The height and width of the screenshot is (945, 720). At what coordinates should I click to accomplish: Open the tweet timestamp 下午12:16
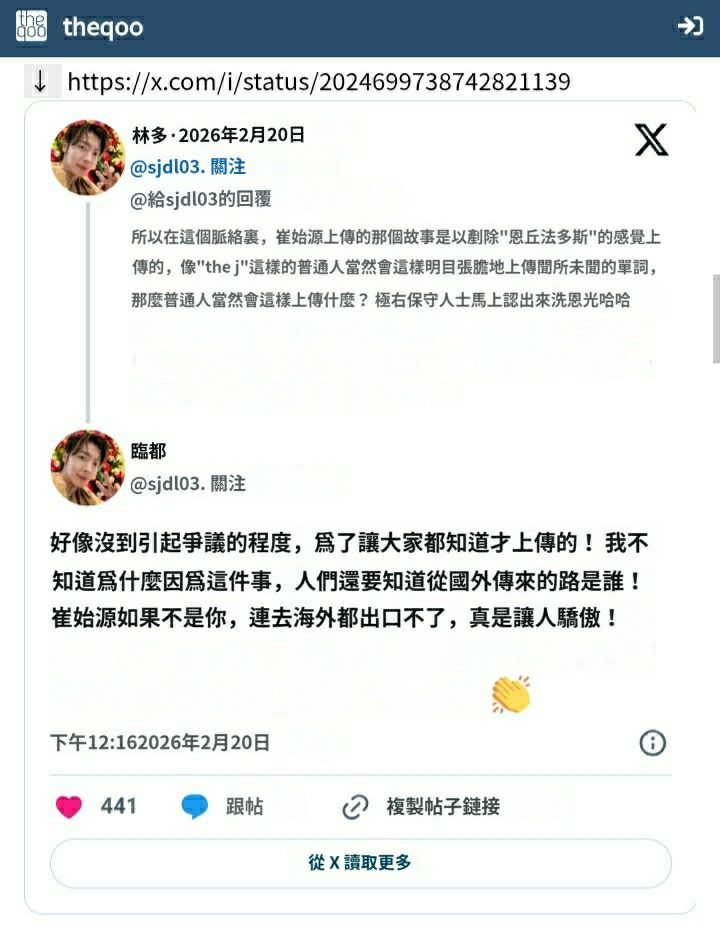tap(160, 742)
